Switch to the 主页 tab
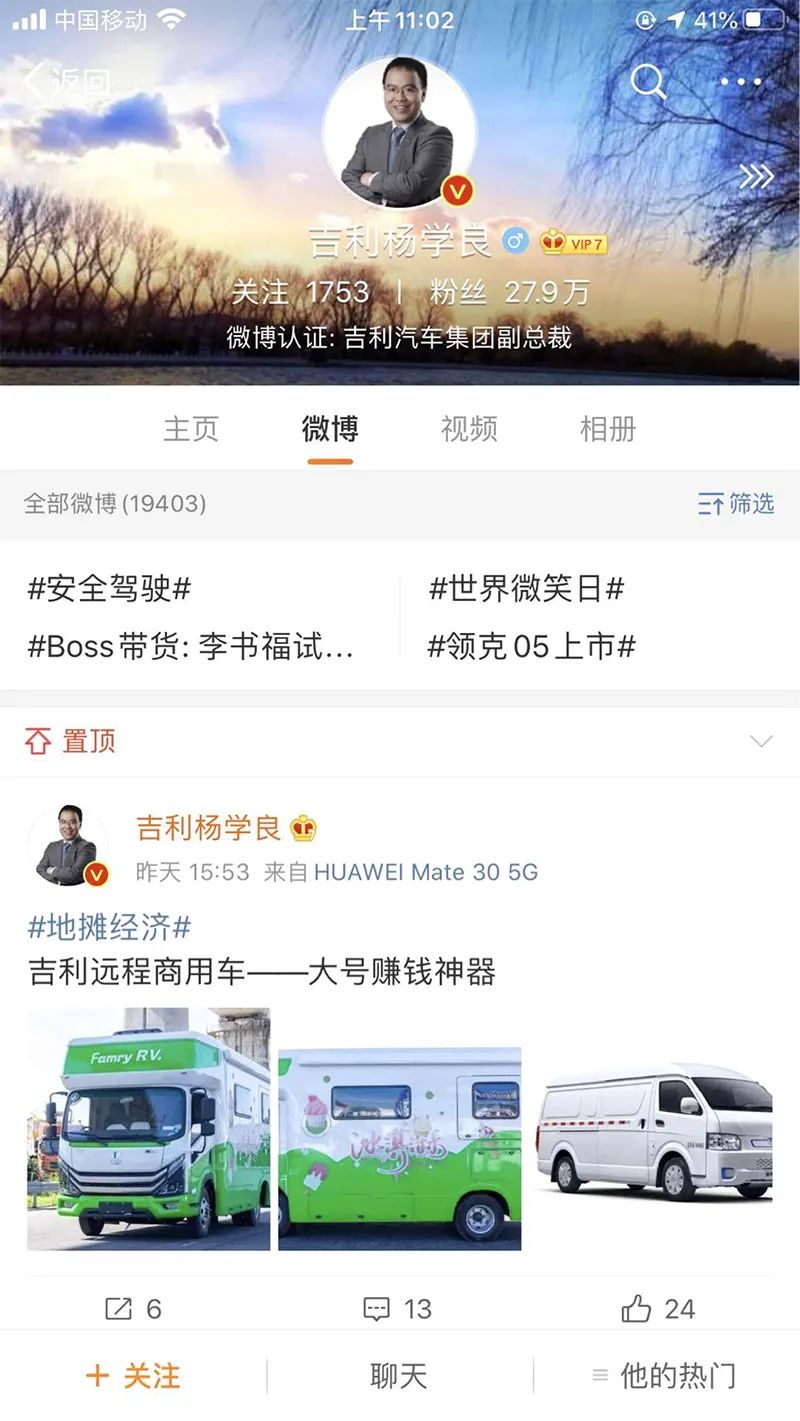The height and width of the screenshot is (1421, 800). pos(190,430)
